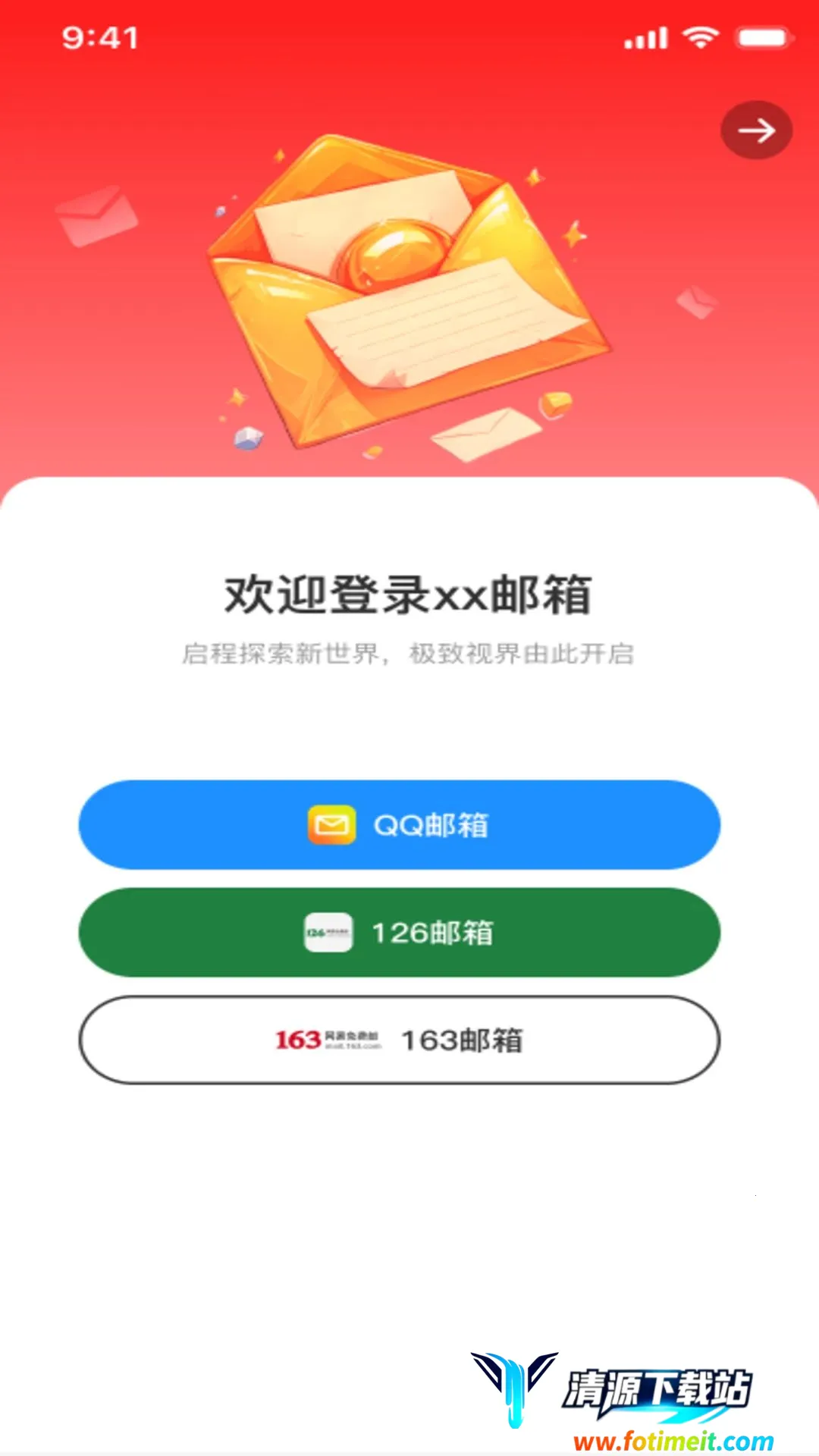
Task: Log in with QQ邮箱
Action: point(400,825)
